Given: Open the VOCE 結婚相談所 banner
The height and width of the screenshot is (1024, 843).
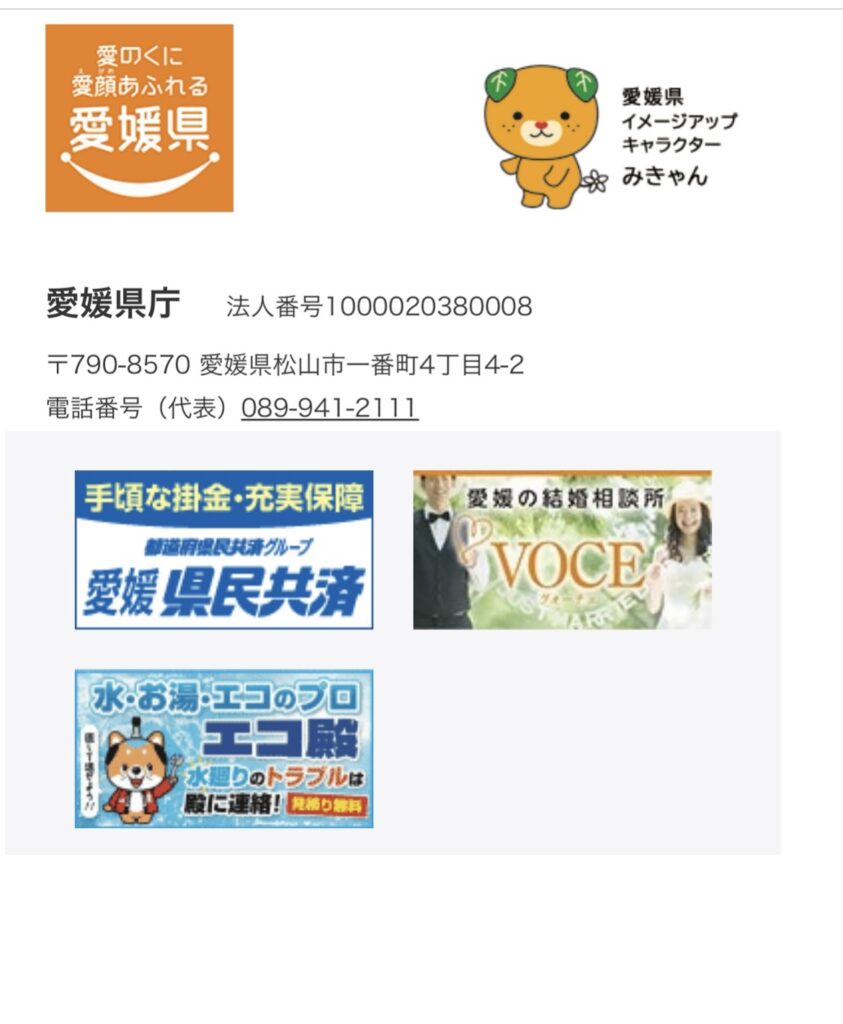Looking at the screenshot, I should click(562, 550).
